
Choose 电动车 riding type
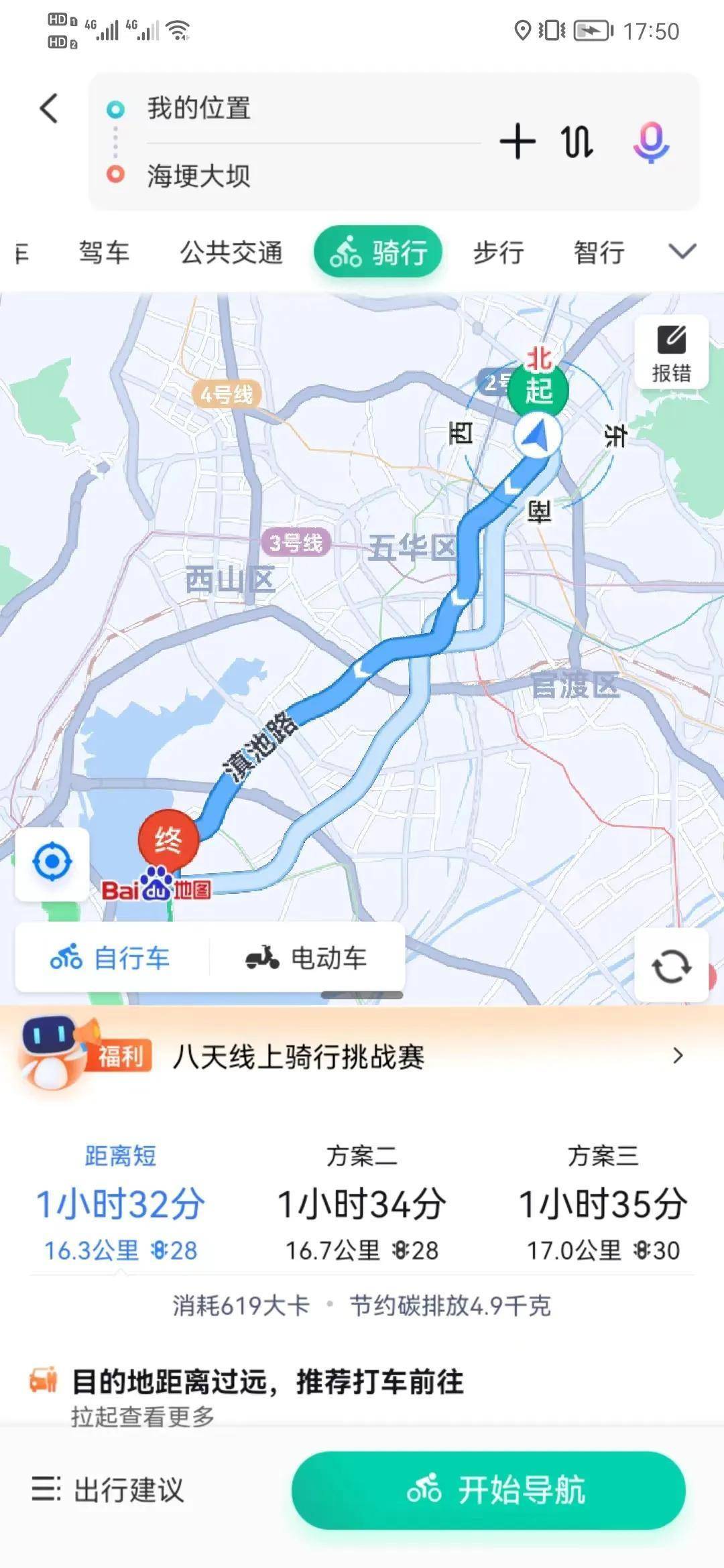tap(307, 958)
